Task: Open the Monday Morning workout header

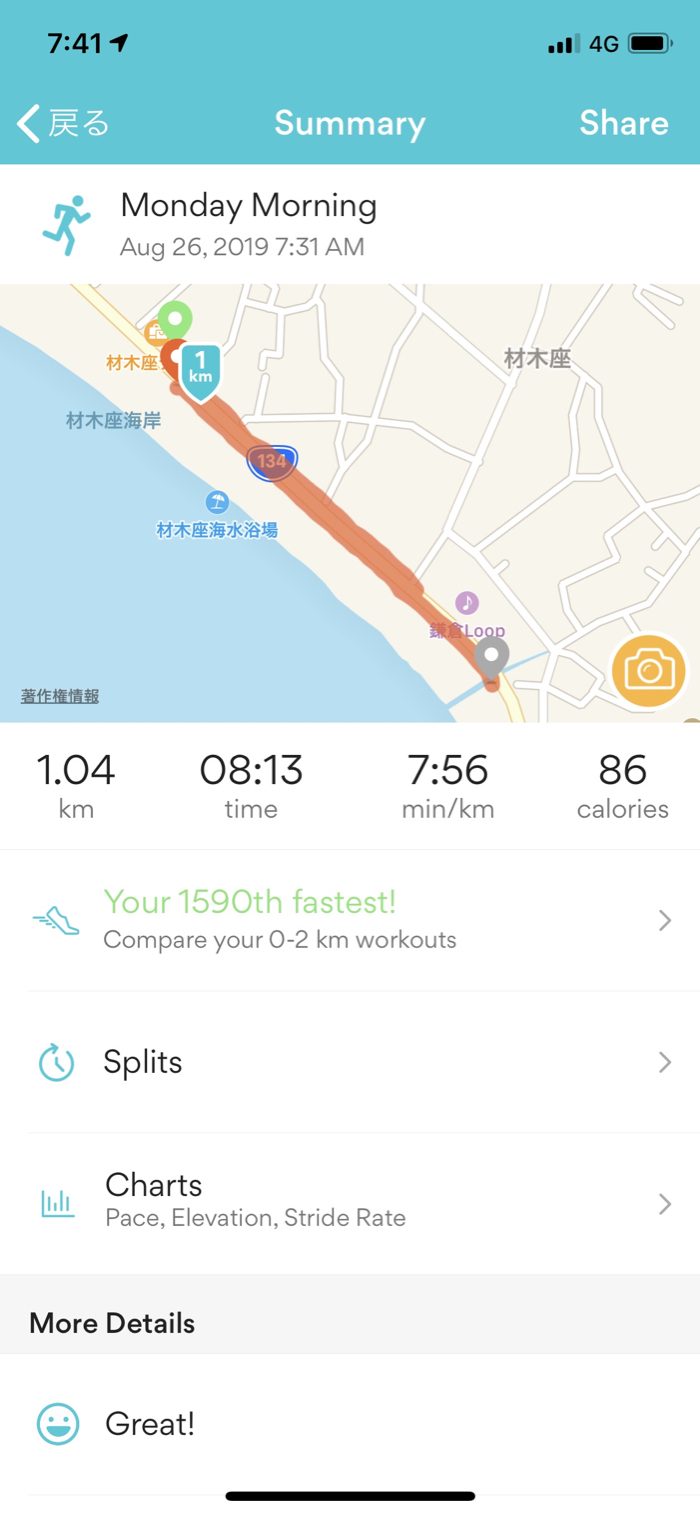Action: tap(248, 224)
